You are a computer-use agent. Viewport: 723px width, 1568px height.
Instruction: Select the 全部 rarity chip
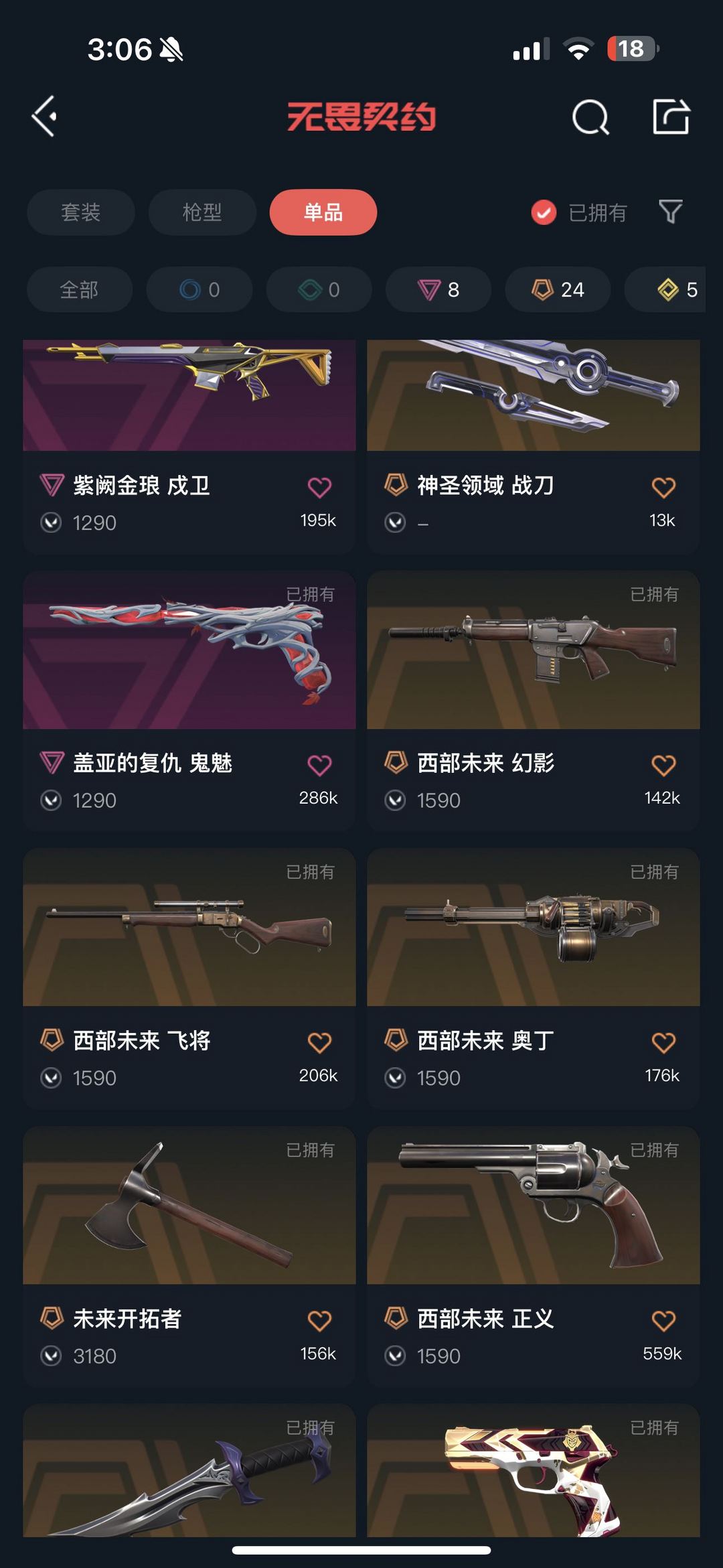(80, 289)
